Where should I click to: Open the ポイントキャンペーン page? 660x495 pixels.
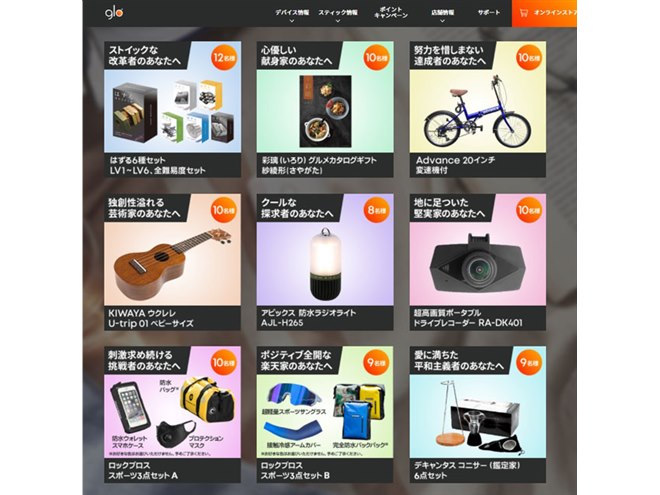click(x=391, y=12)
